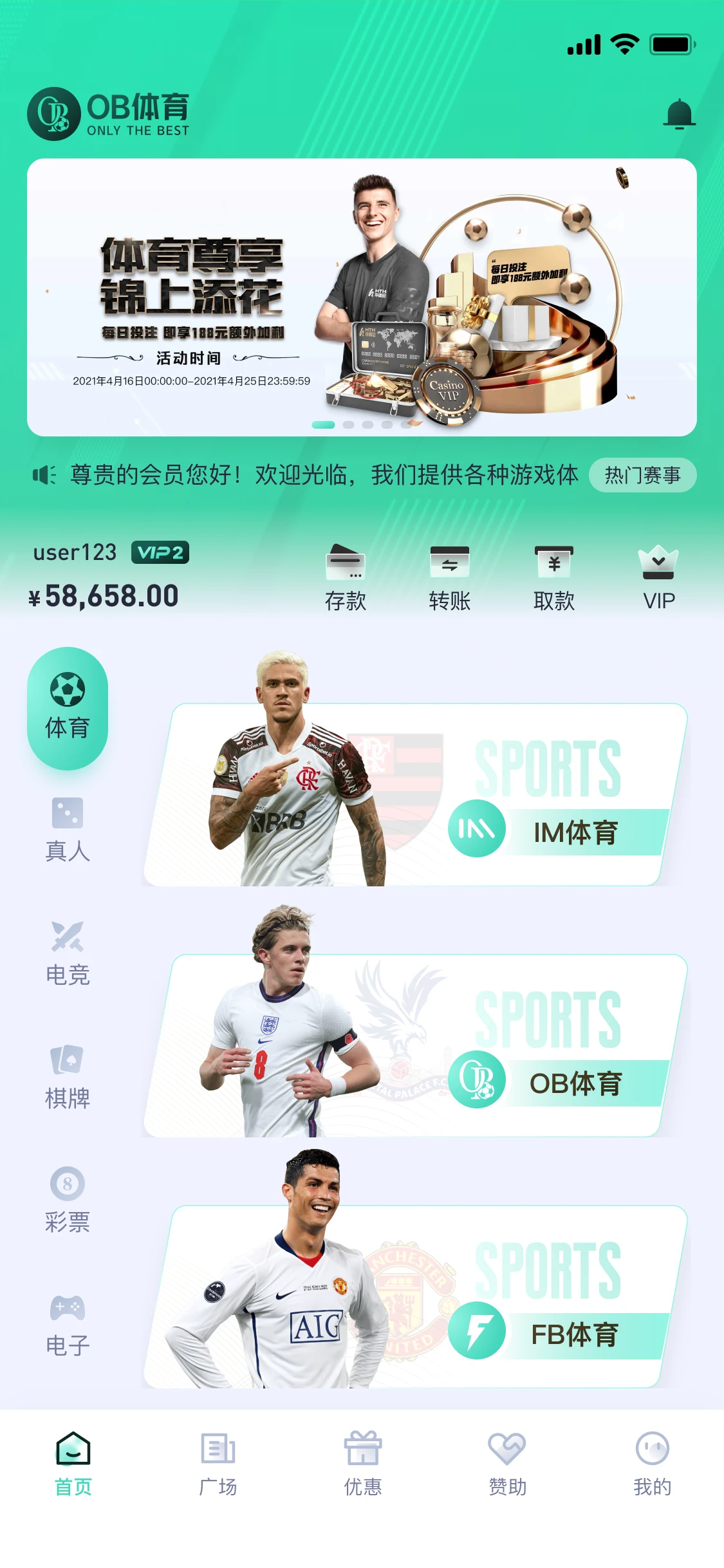Select the 真人 category

[68, 830]
